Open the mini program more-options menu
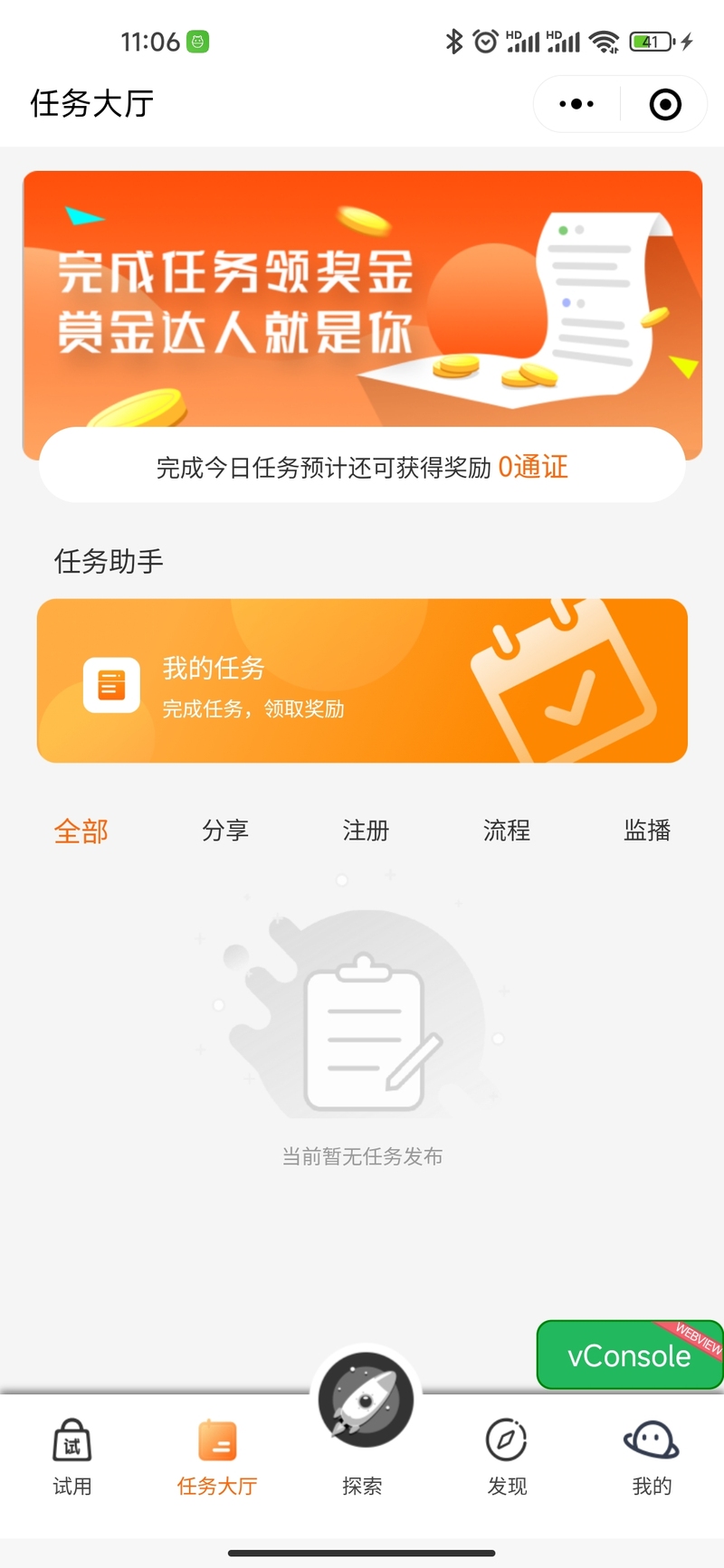The height and width of the screenshot is (1568, 724). click(576, 104)
